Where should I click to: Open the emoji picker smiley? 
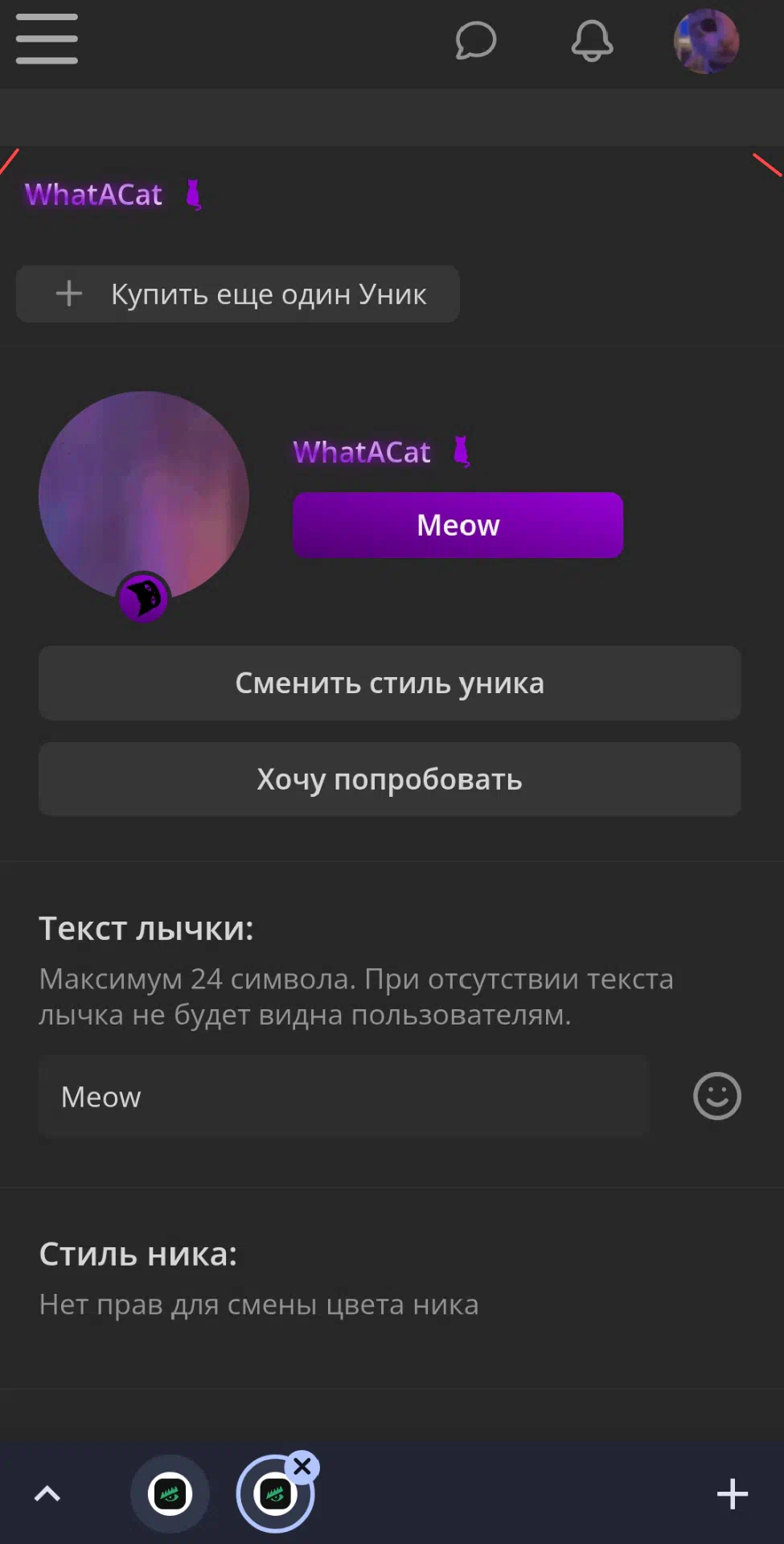pos(717,1096)
